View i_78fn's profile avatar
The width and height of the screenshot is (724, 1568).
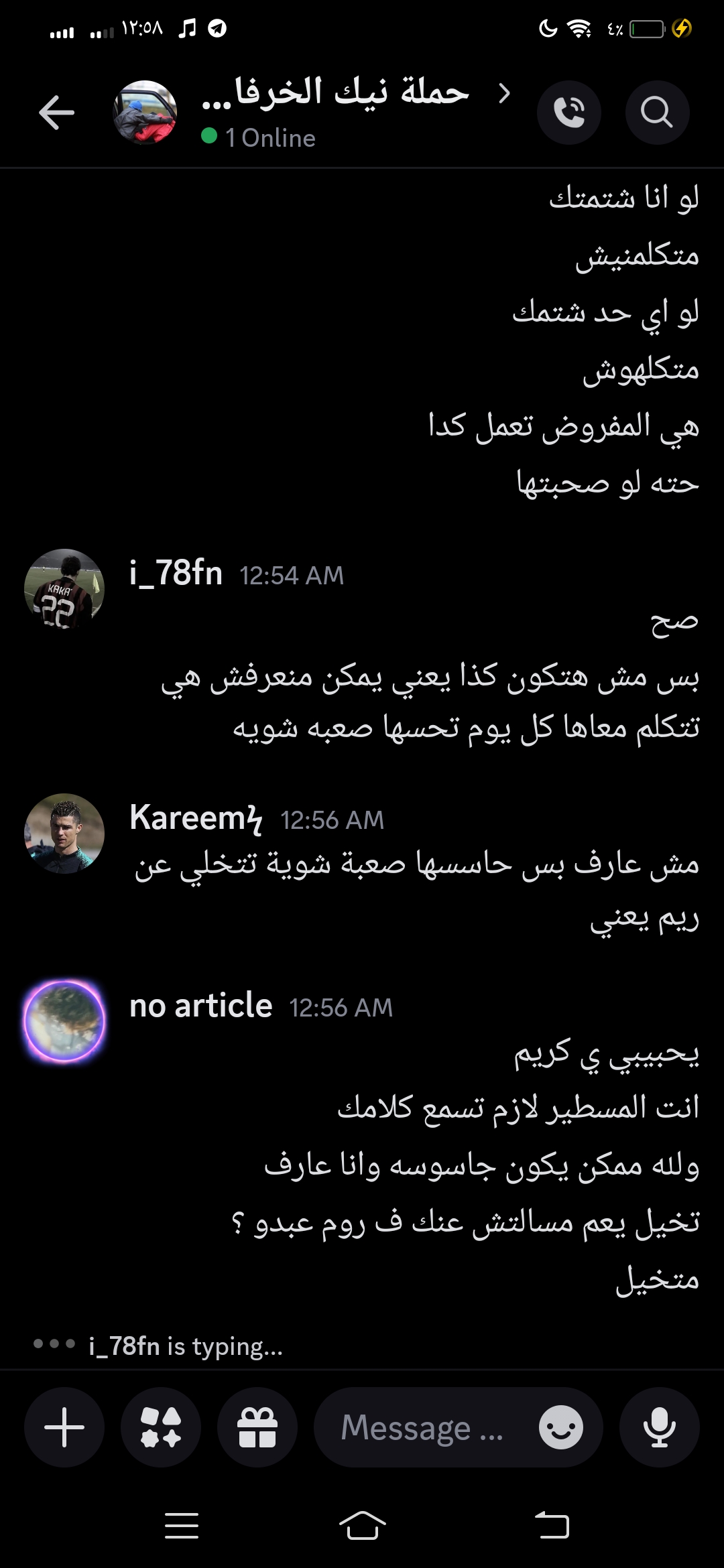pyautogui.click(x=64, y=588)
